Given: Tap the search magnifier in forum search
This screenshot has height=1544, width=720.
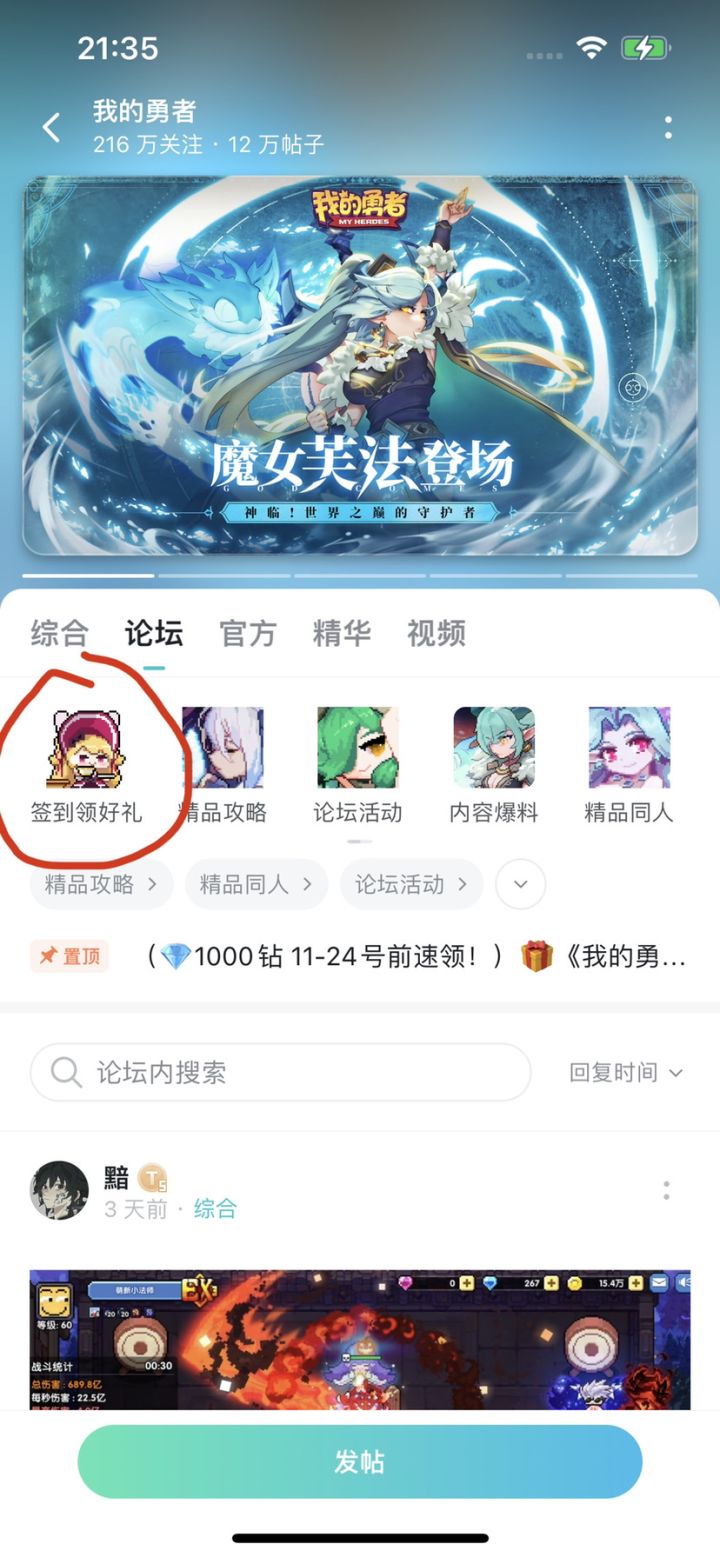Looking at the screenshot, I should (65, 1072).
